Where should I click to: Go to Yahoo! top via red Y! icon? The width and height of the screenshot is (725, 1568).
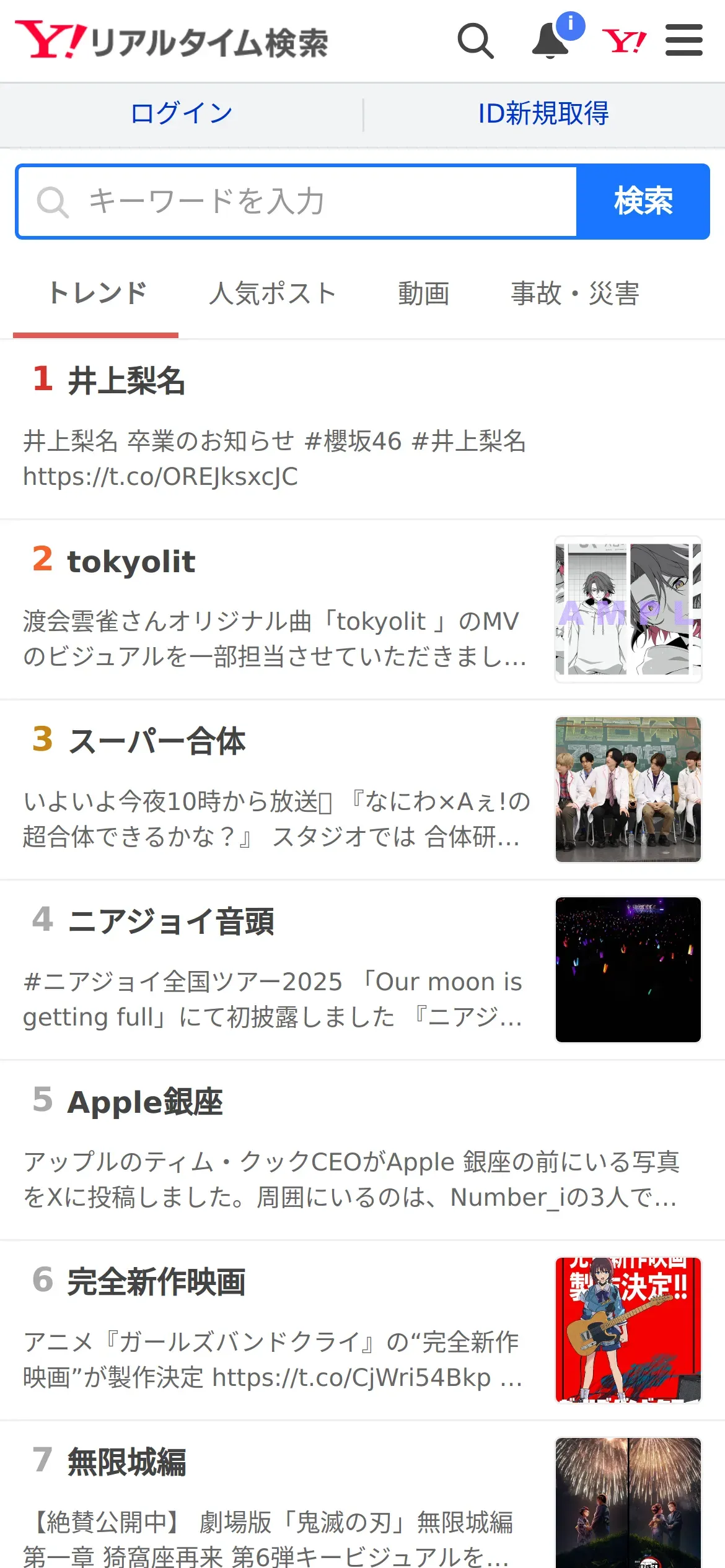(x=624, y=41)
